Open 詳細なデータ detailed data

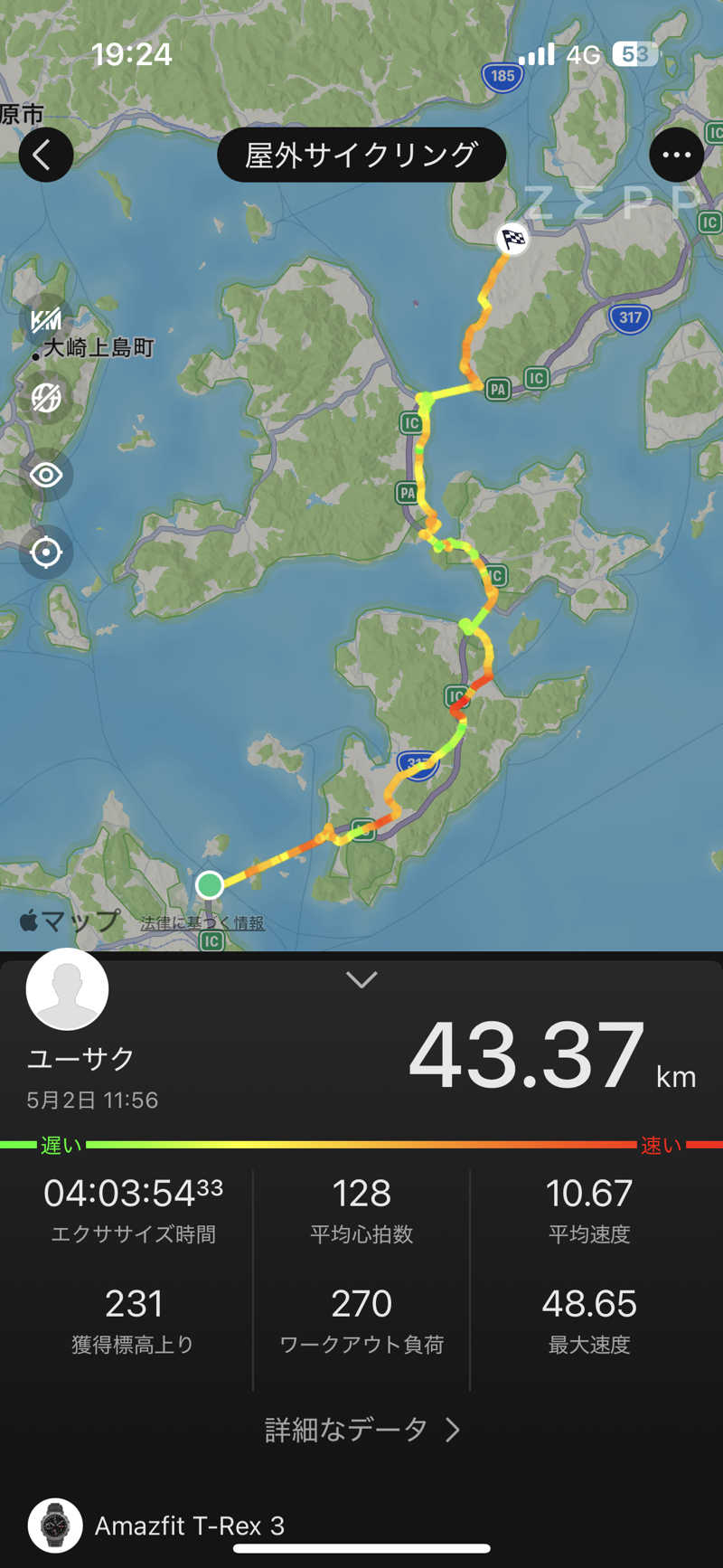pyautogui.click(x=361, y=1429)
